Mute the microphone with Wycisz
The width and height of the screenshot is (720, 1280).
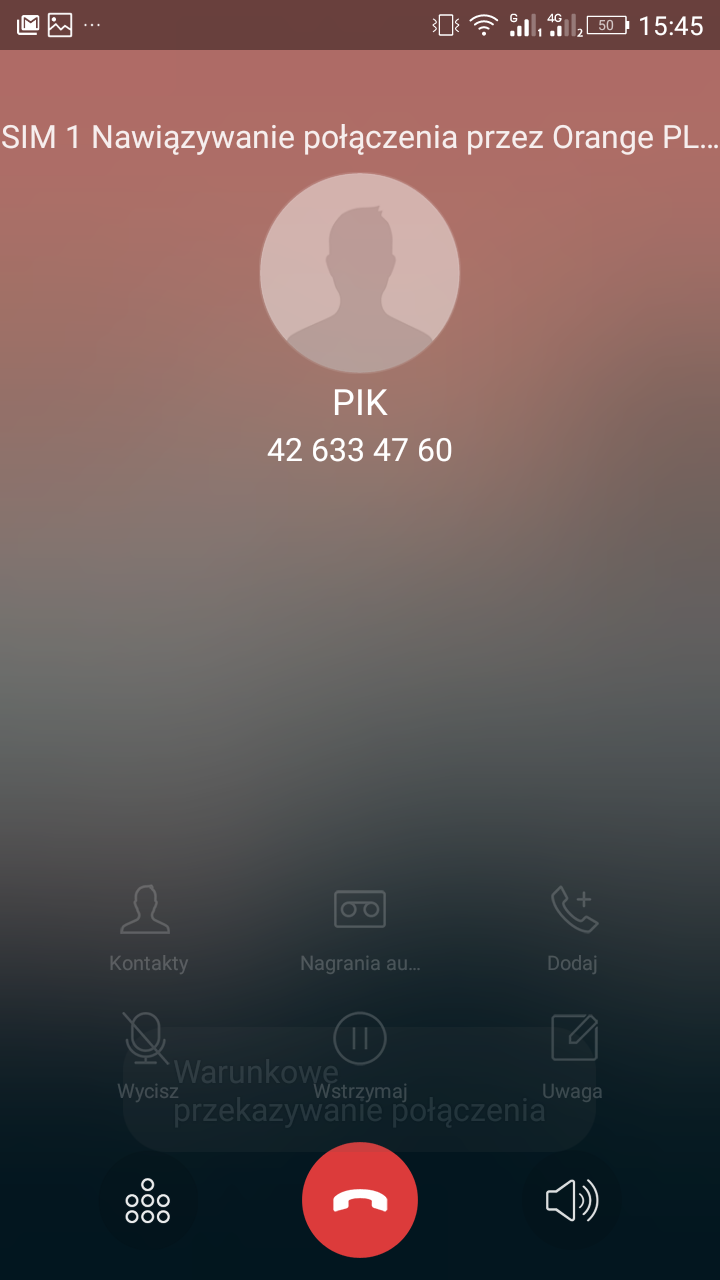(148, 1052)
